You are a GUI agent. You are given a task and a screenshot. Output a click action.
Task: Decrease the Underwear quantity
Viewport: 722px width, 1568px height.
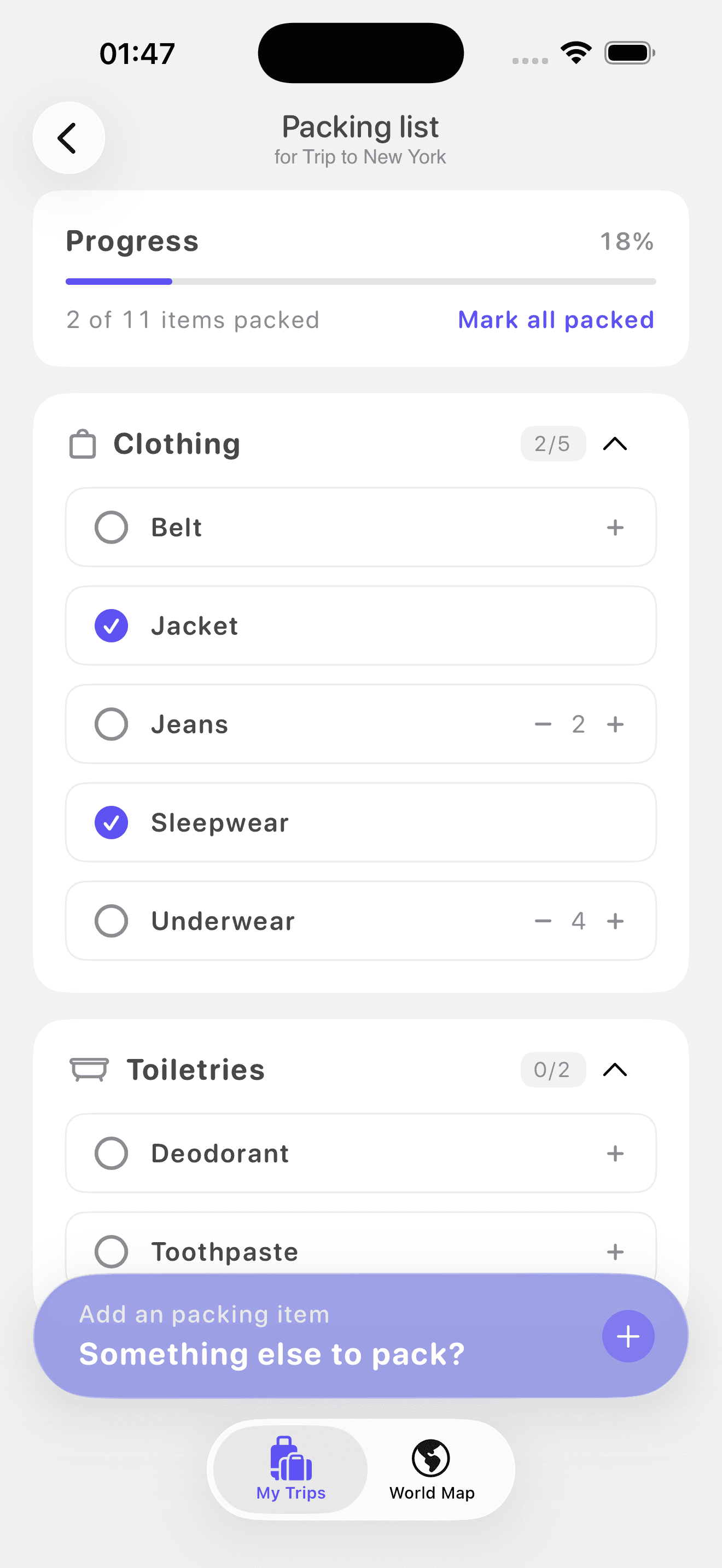click(543, 921)
